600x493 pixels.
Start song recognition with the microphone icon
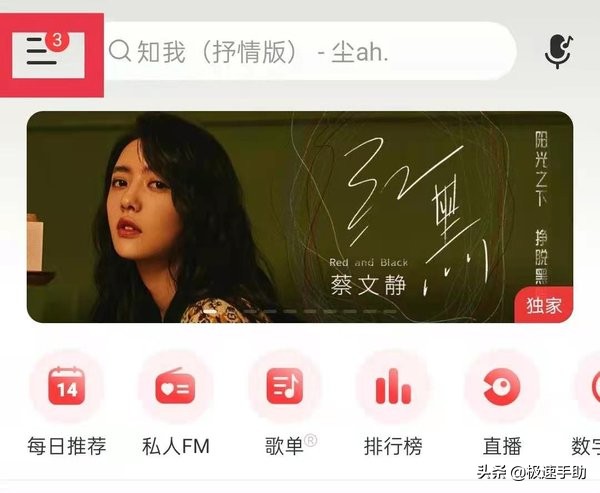pos(558,52)
